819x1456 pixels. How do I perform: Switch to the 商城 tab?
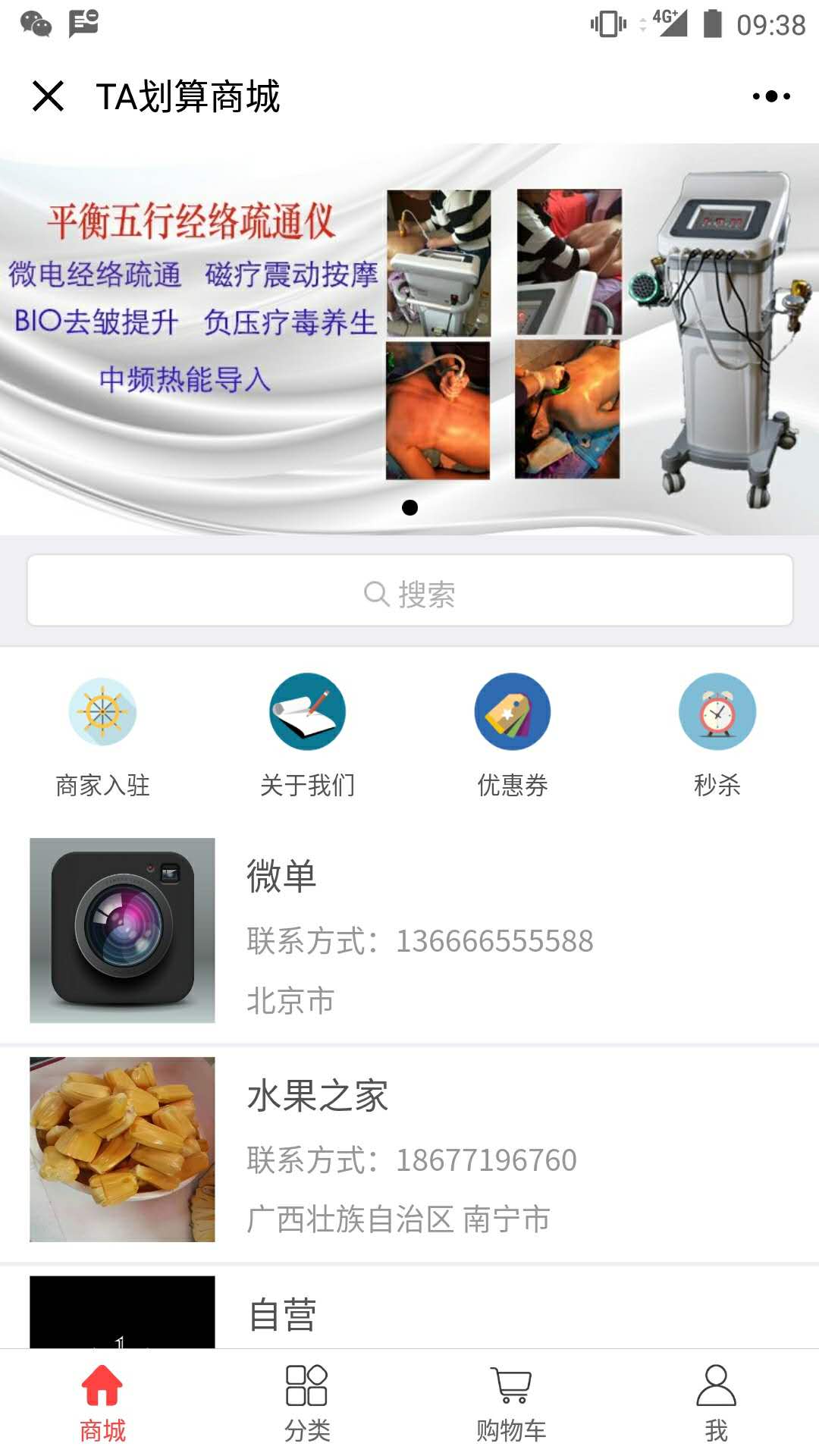pos(102,1403)
